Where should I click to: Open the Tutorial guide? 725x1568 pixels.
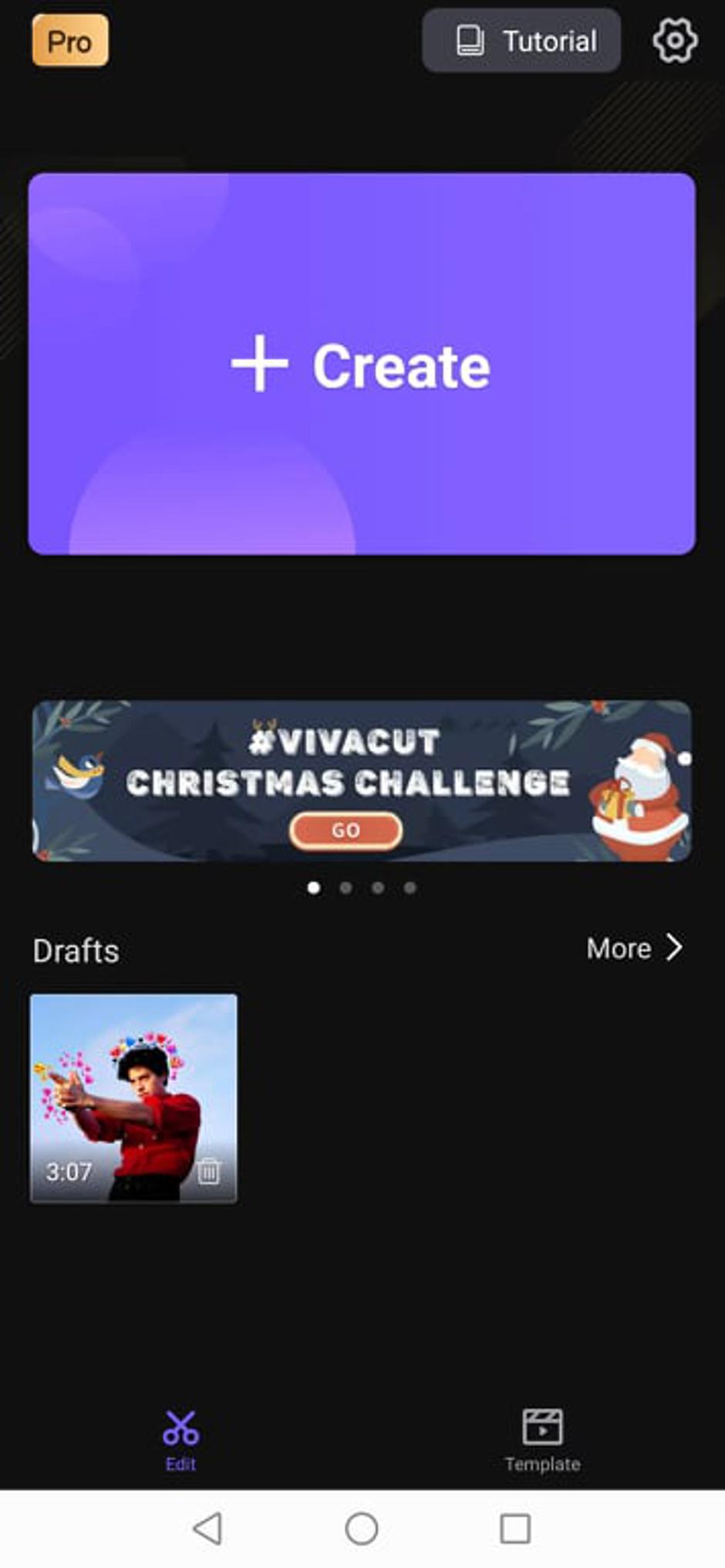[521, 41]
